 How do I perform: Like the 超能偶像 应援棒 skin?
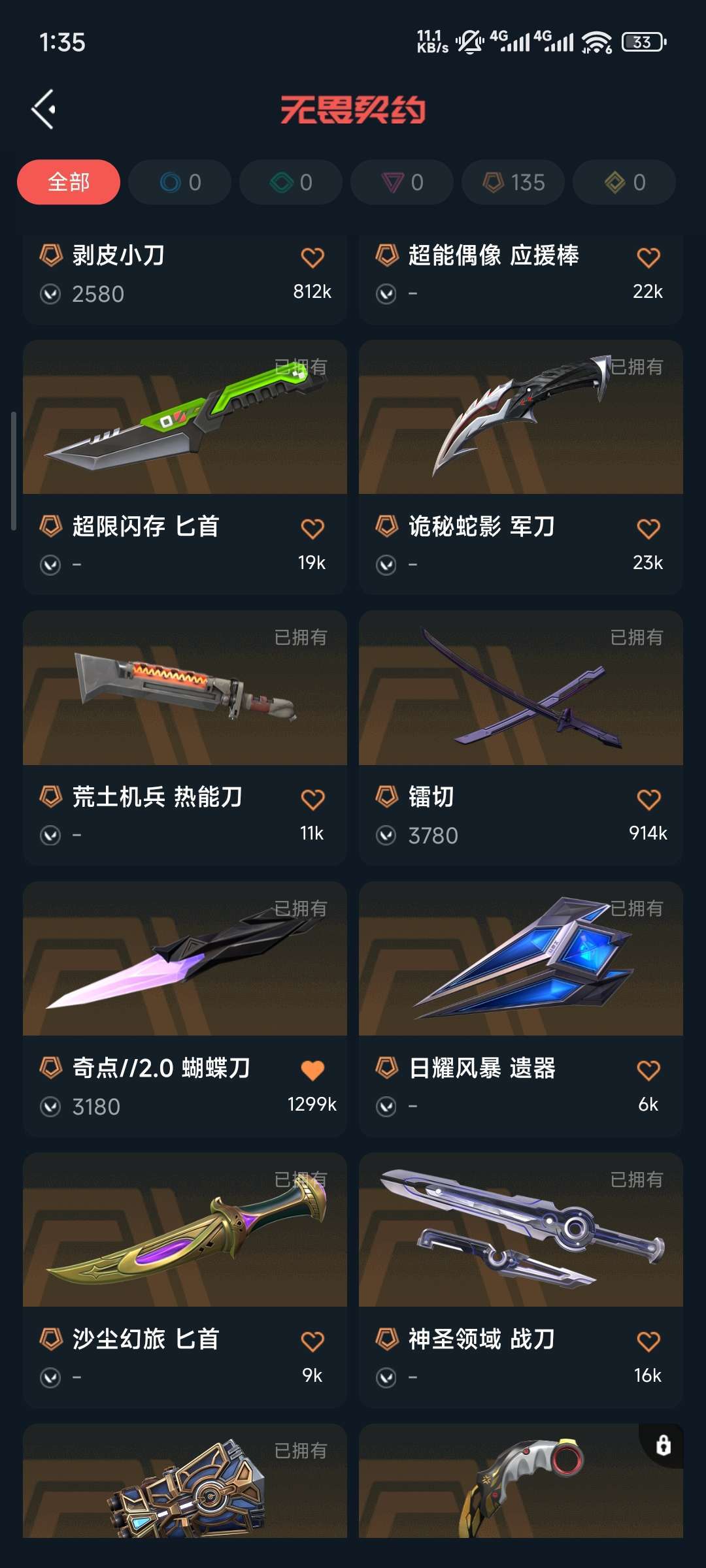(x=648, y=257)
